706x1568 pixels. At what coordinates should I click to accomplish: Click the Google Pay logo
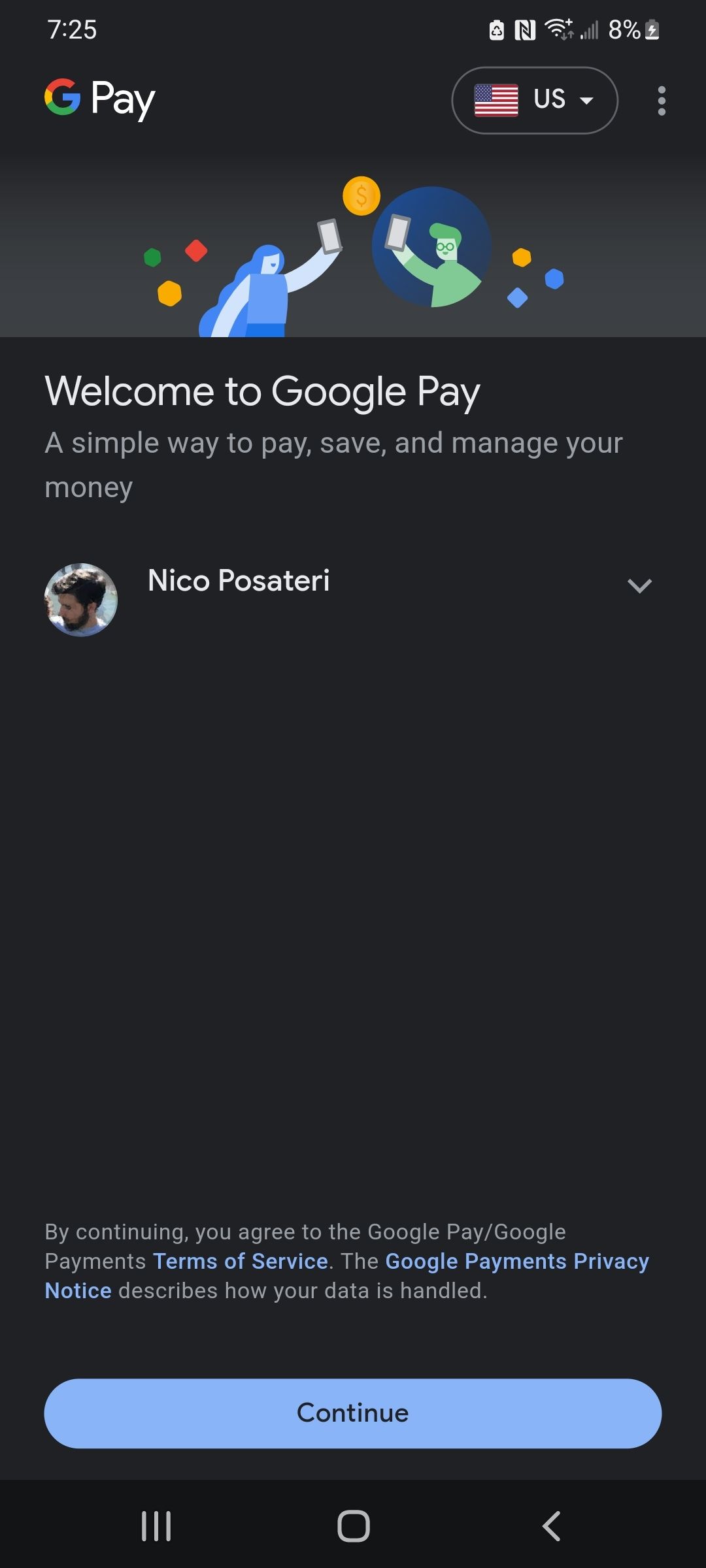(x=98, y=99)
